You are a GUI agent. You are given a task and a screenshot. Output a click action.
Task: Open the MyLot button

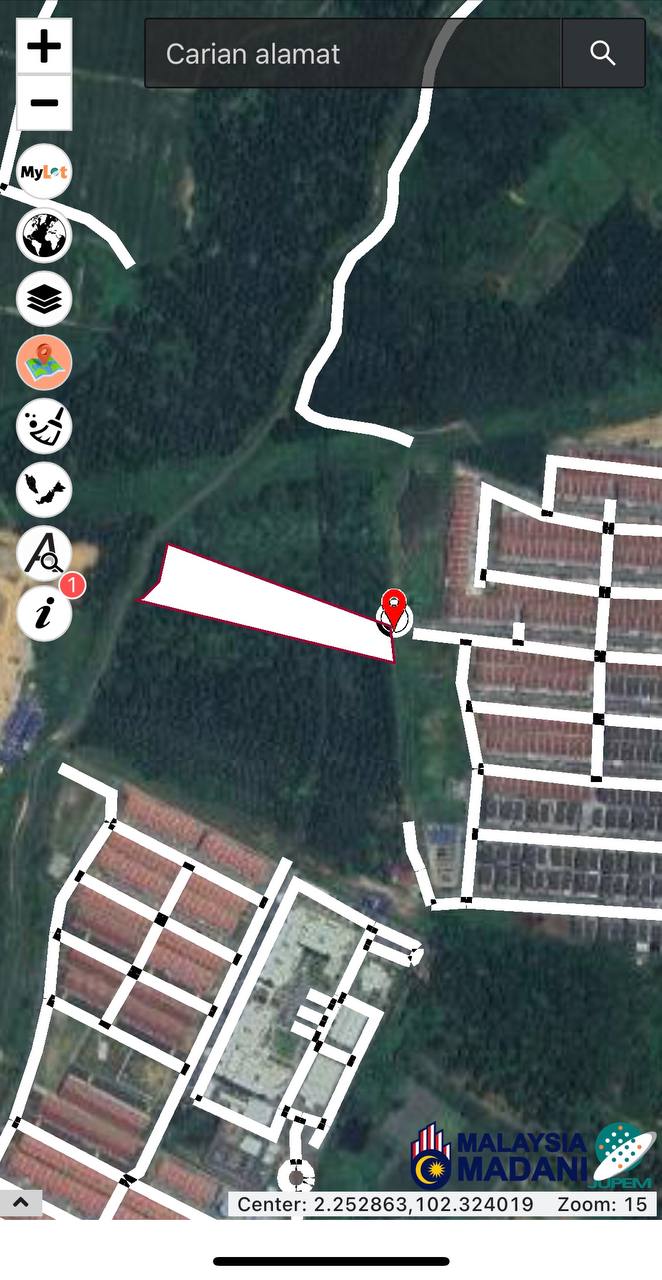click(44, 173)
